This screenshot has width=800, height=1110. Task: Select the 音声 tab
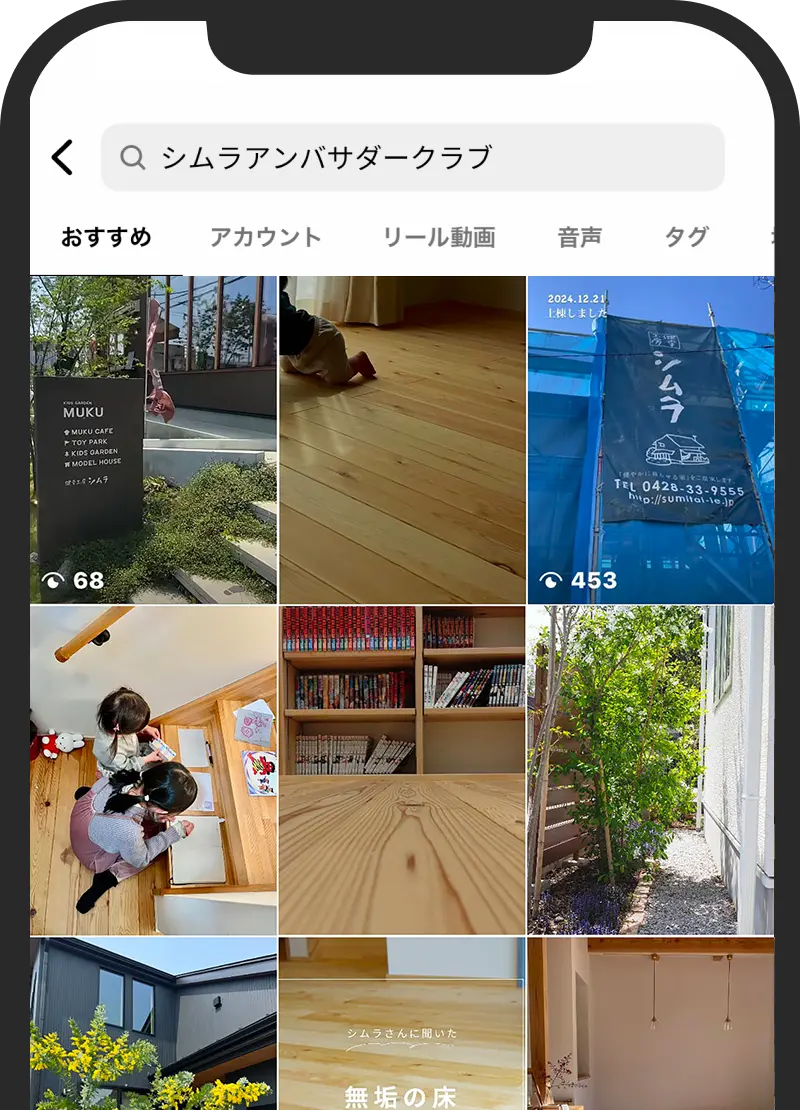(580, 237)
